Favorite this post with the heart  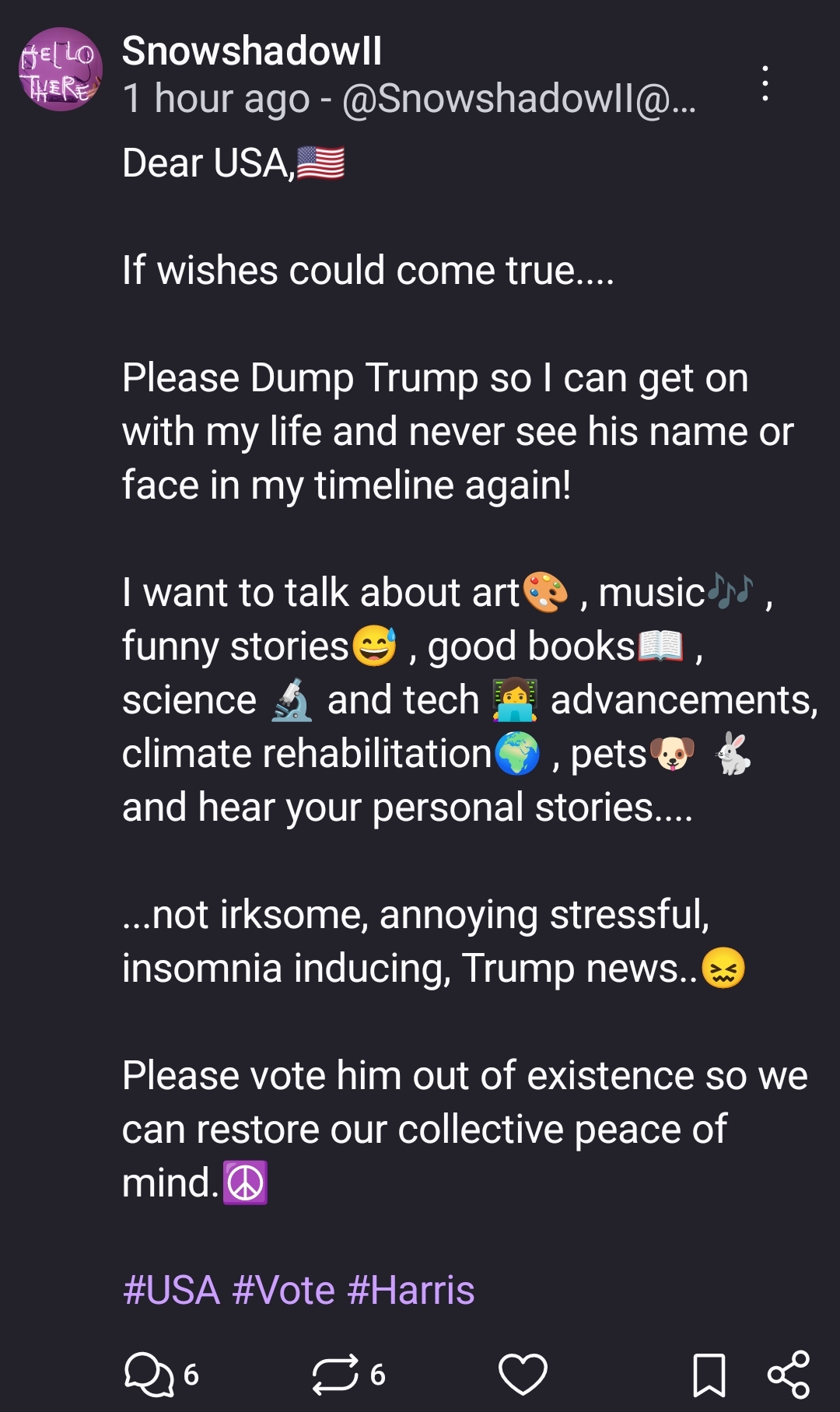click(523, 1374)
